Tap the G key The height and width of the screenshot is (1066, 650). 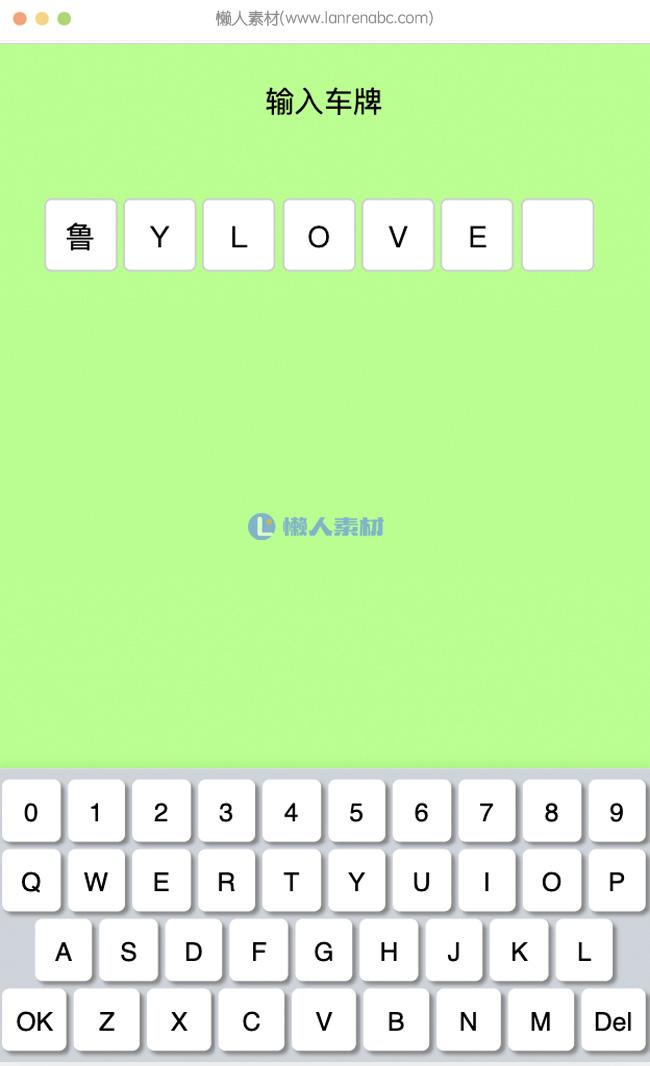pos(323,951)
